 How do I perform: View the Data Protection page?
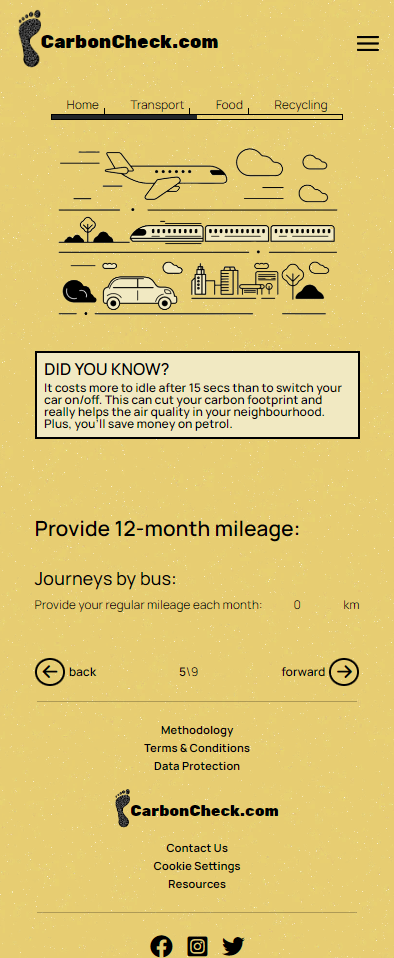coord(197,766)
